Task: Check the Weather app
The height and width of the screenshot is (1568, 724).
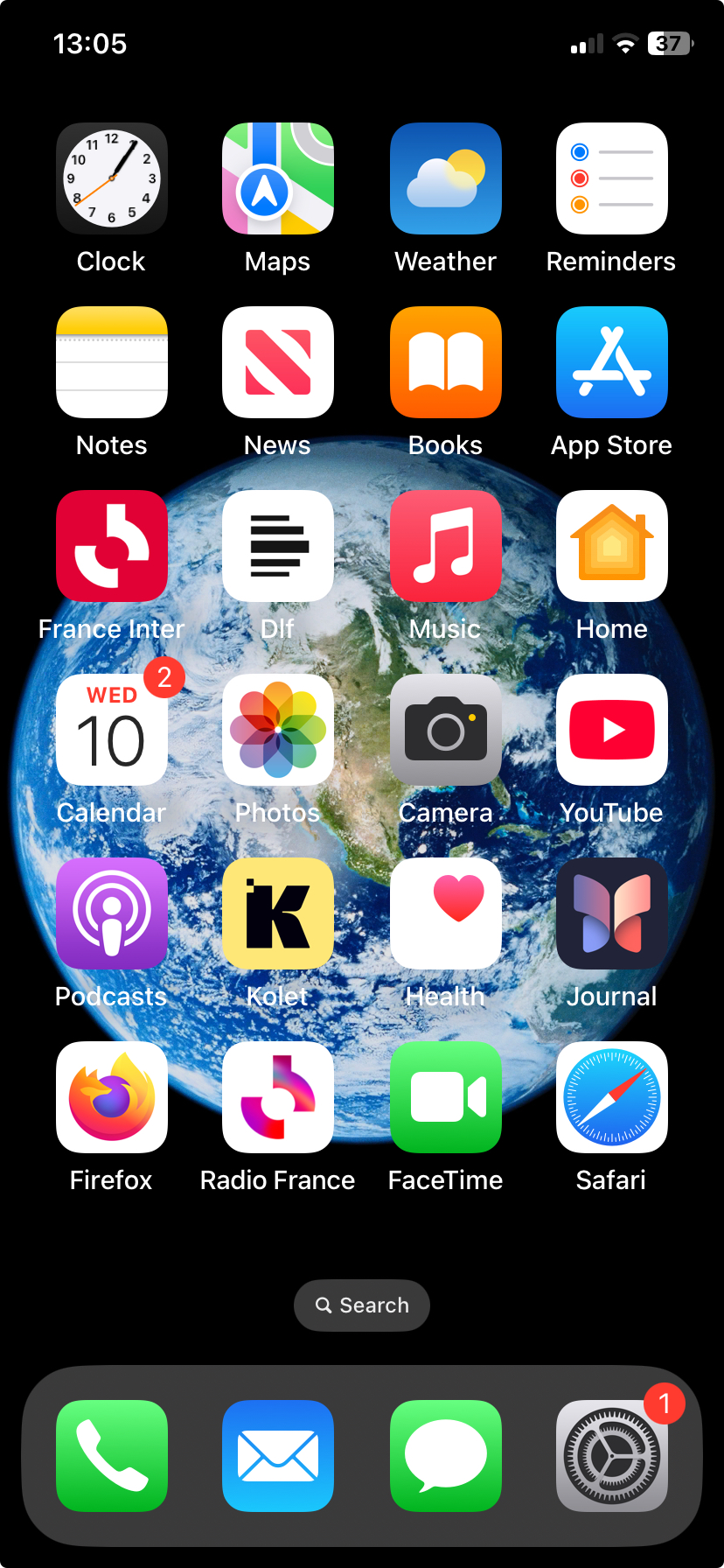Action: 445,178
